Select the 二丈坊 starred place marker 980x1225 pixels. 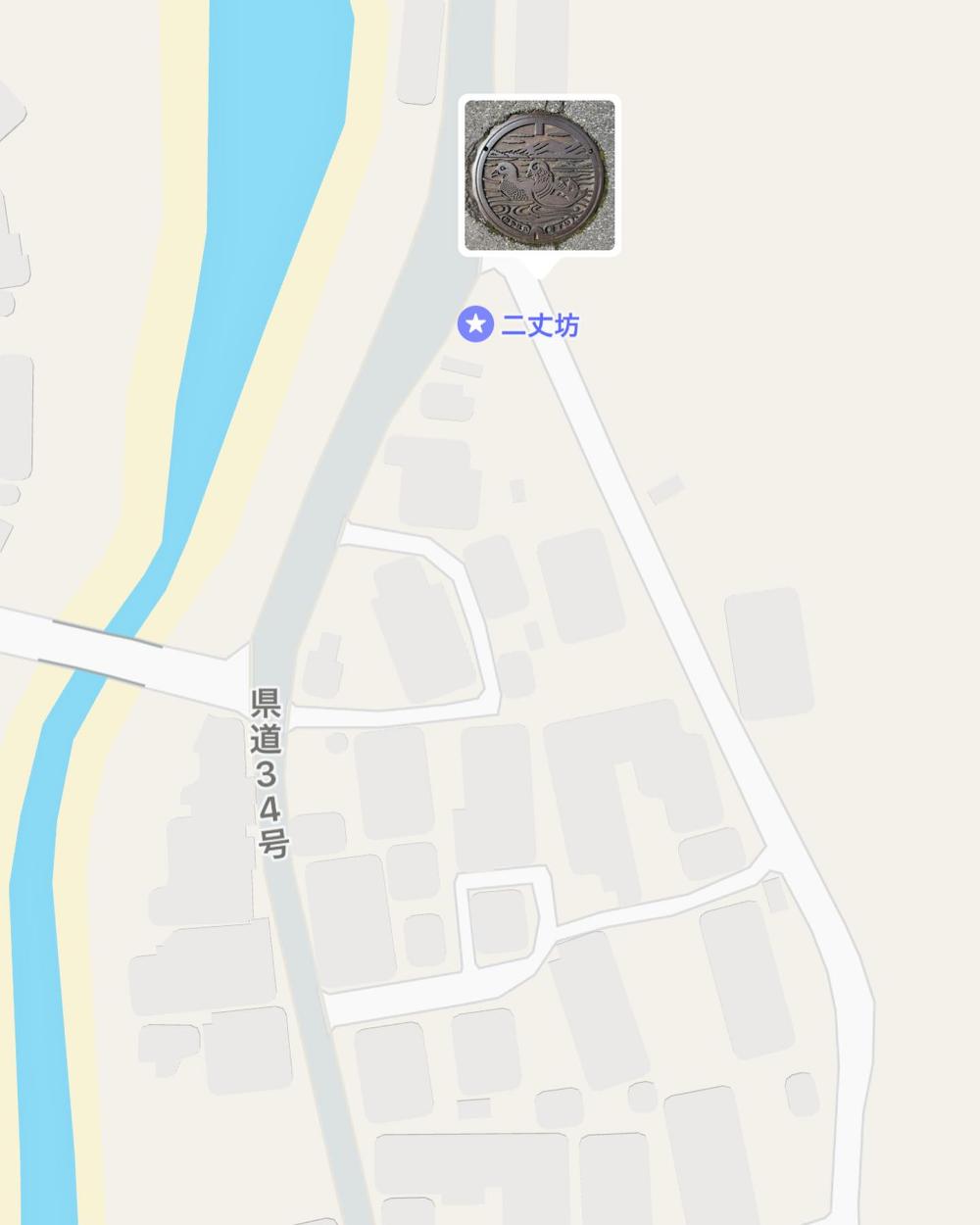(x=475, y=323)
